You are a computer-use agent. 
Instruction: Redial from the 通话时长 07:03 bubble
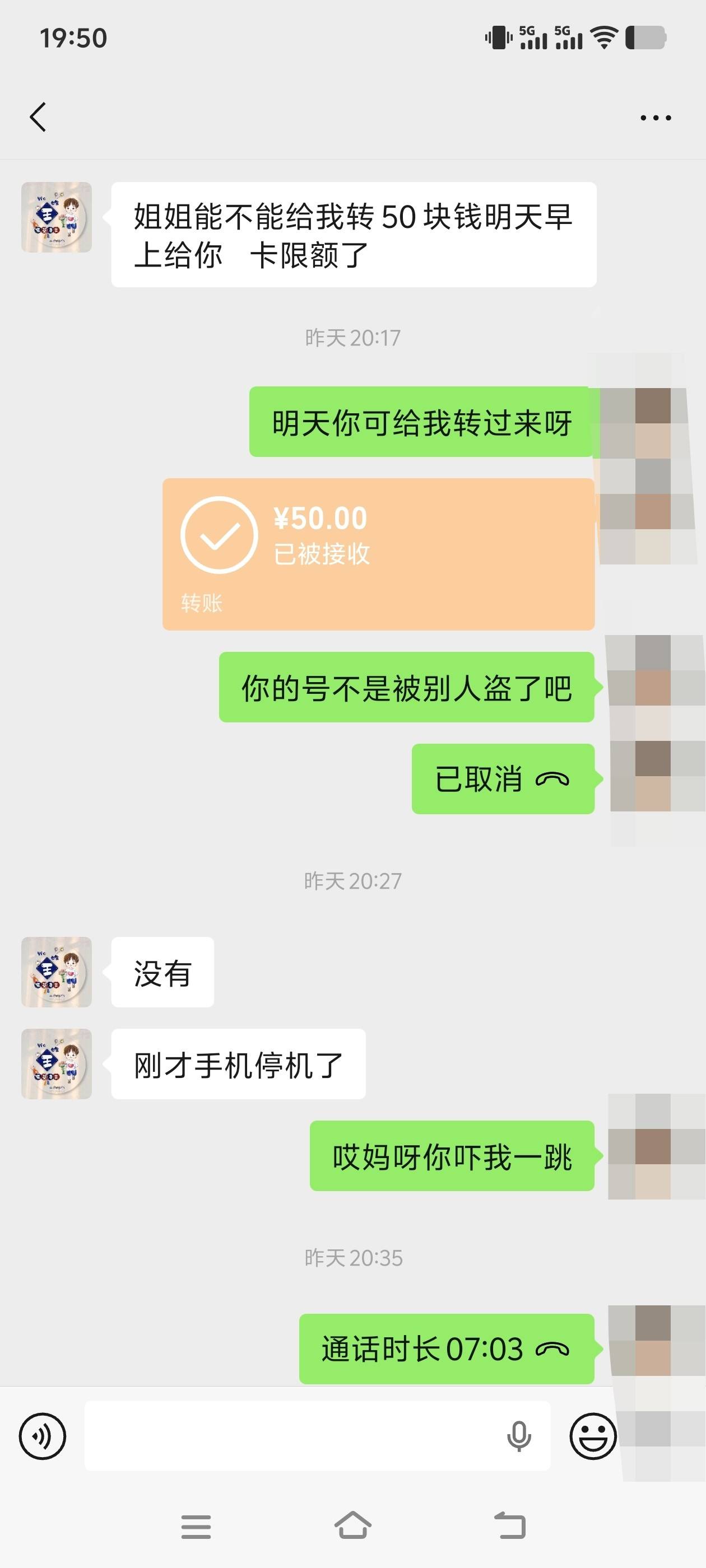[446, 1348]
